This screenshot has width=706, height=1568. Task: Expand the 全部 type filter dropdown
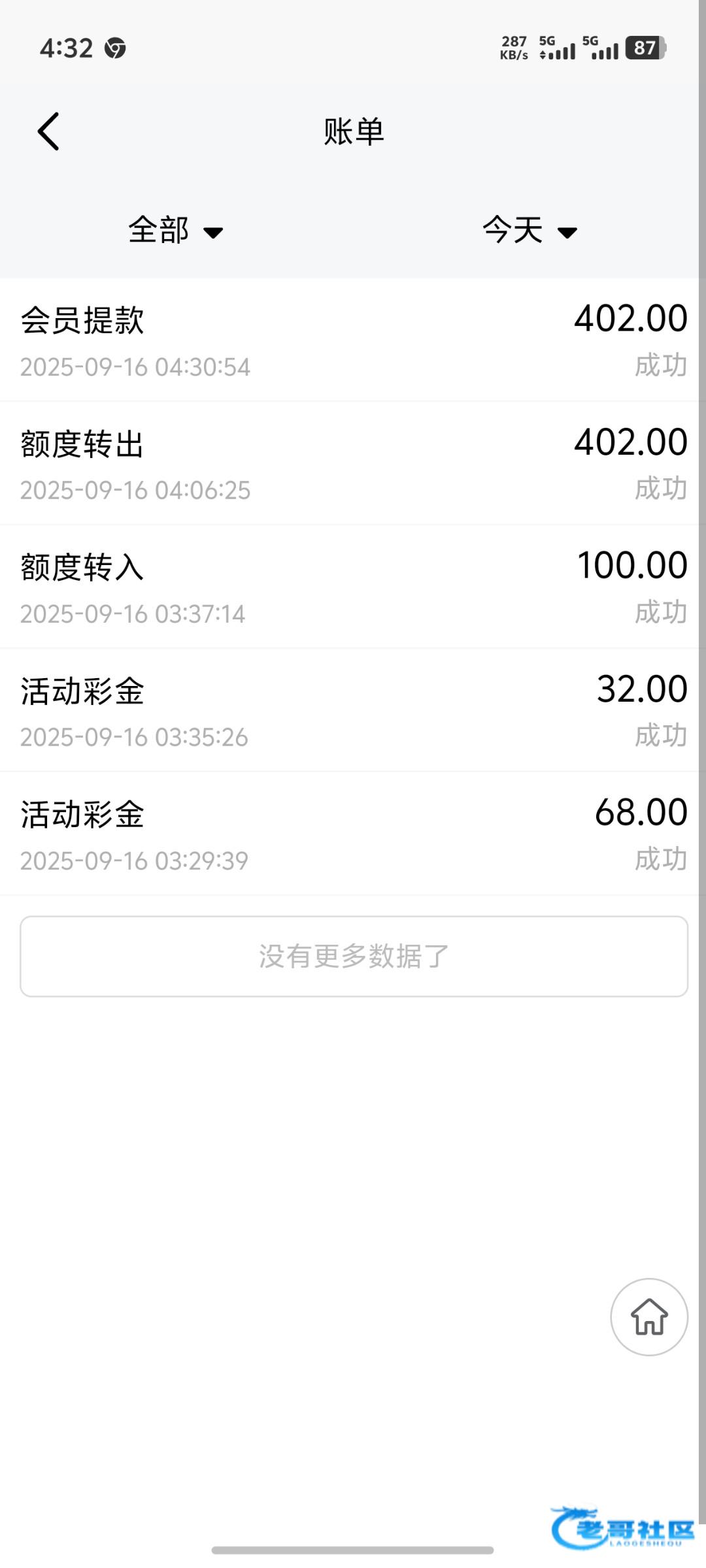(175, 231)
